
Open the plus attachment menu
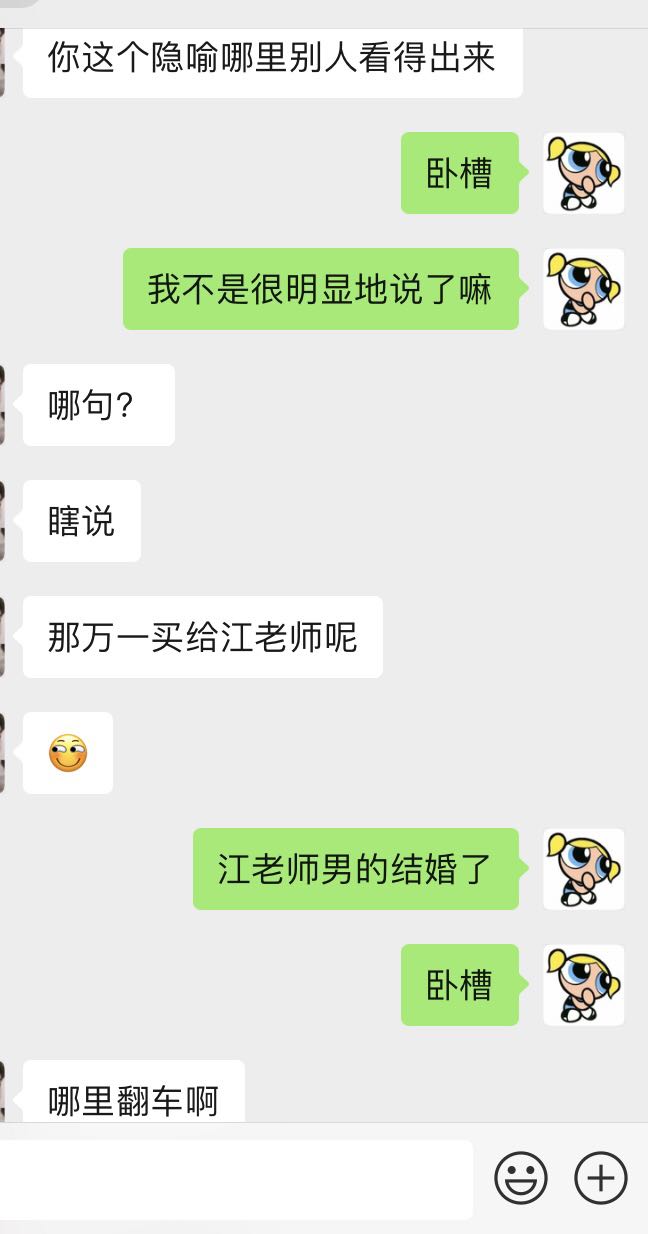(600, 1178)
